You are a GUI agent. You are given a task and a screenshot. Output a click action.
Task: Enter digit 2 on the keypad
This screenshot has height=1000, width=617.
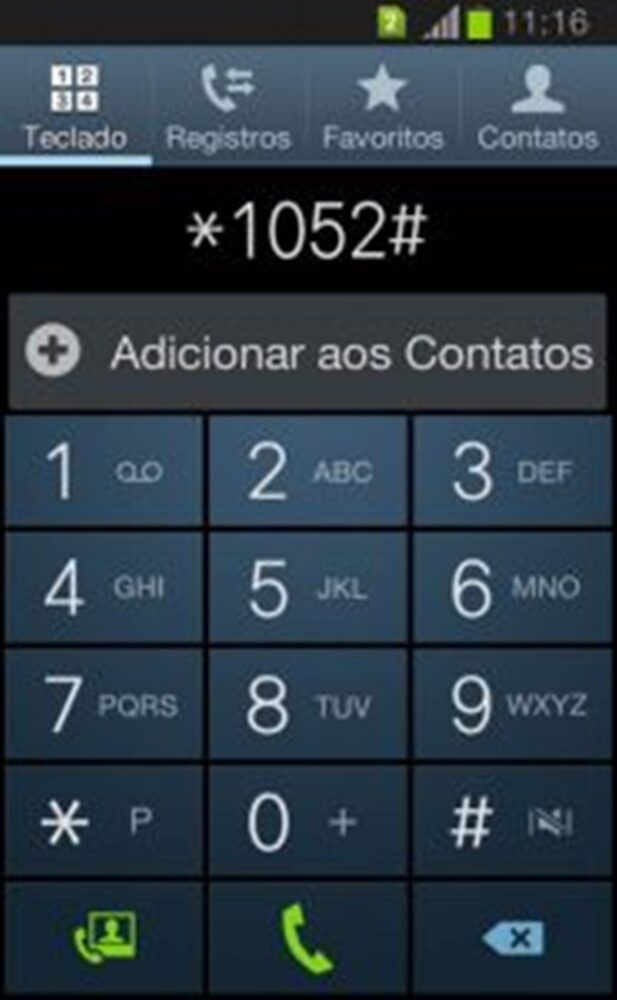[x=308, y=472]
